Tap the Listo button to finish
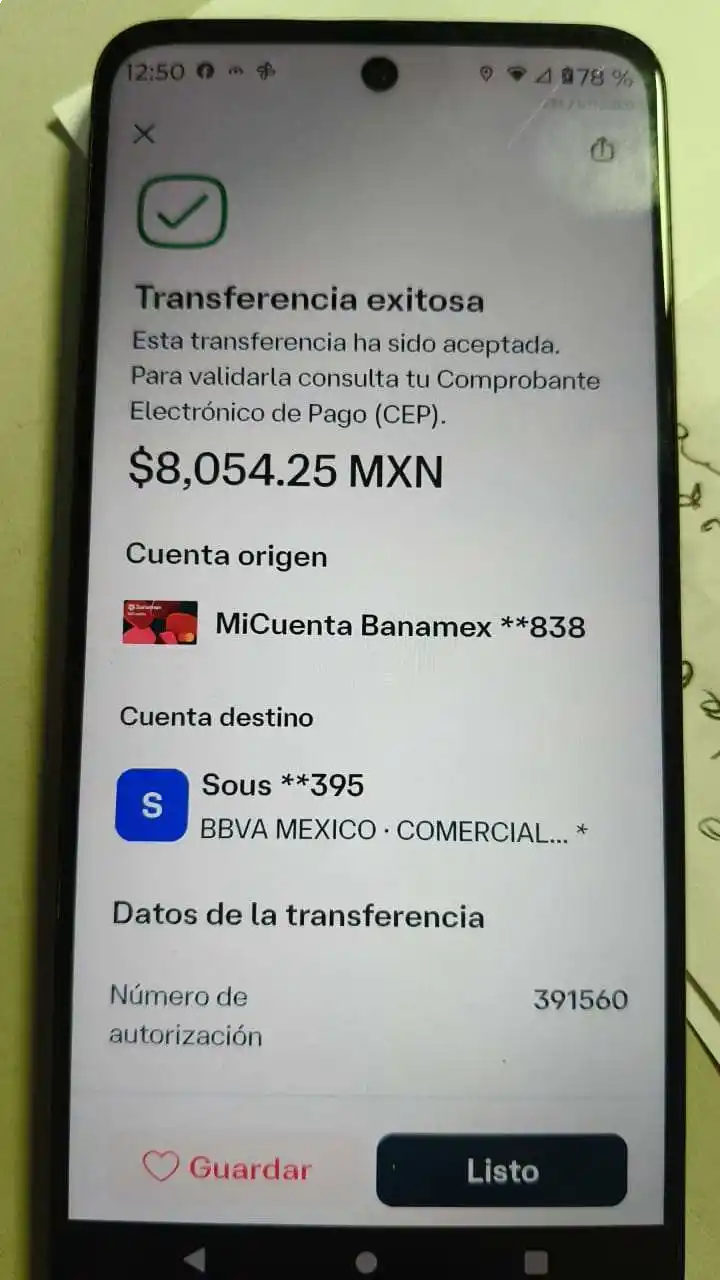This screenshot has width=720, height=1280. pyautogui.click(x=502, y=1171)
